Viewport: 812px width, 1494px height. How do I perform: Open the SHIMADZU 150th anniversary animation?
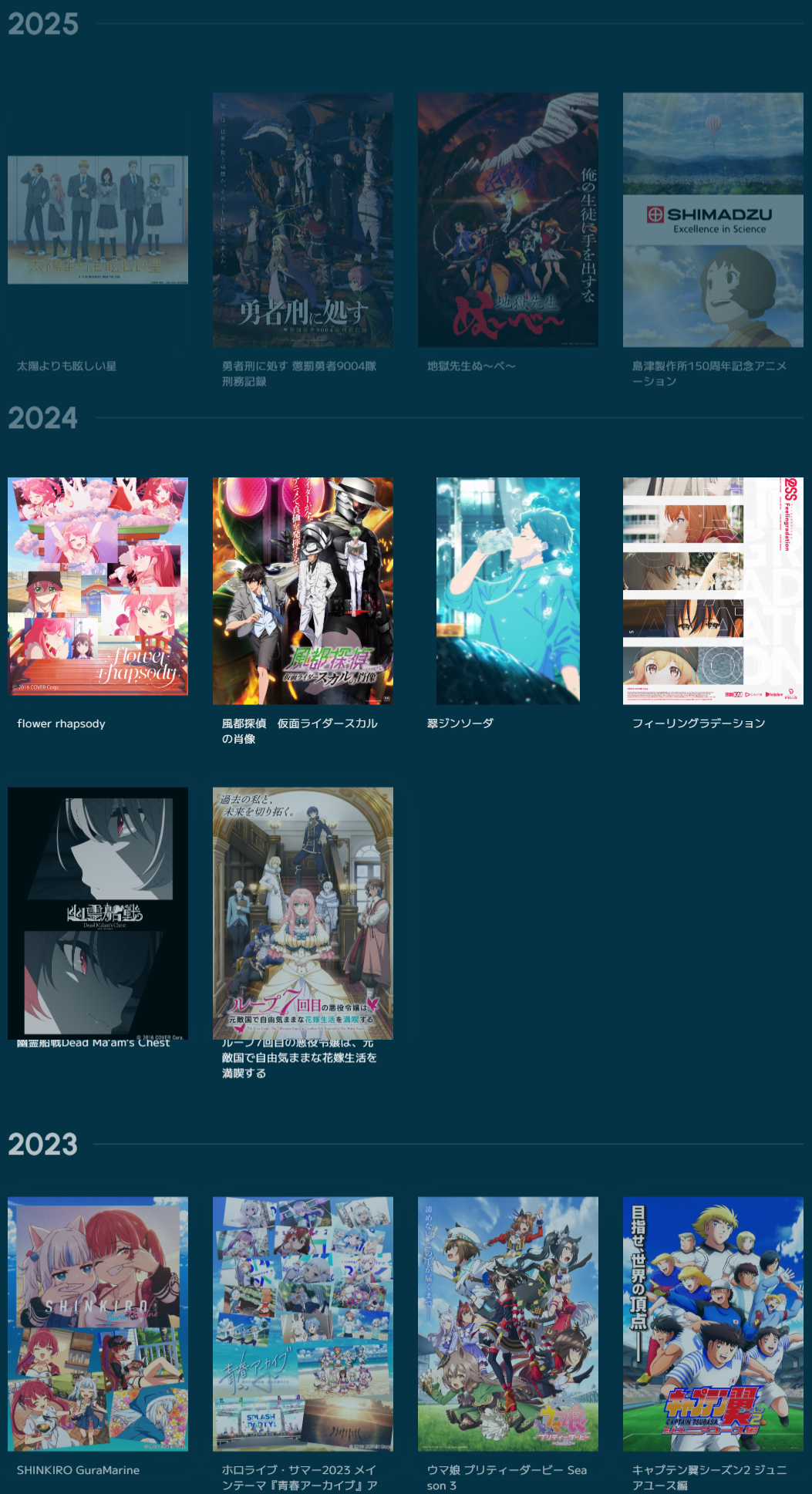713,220
